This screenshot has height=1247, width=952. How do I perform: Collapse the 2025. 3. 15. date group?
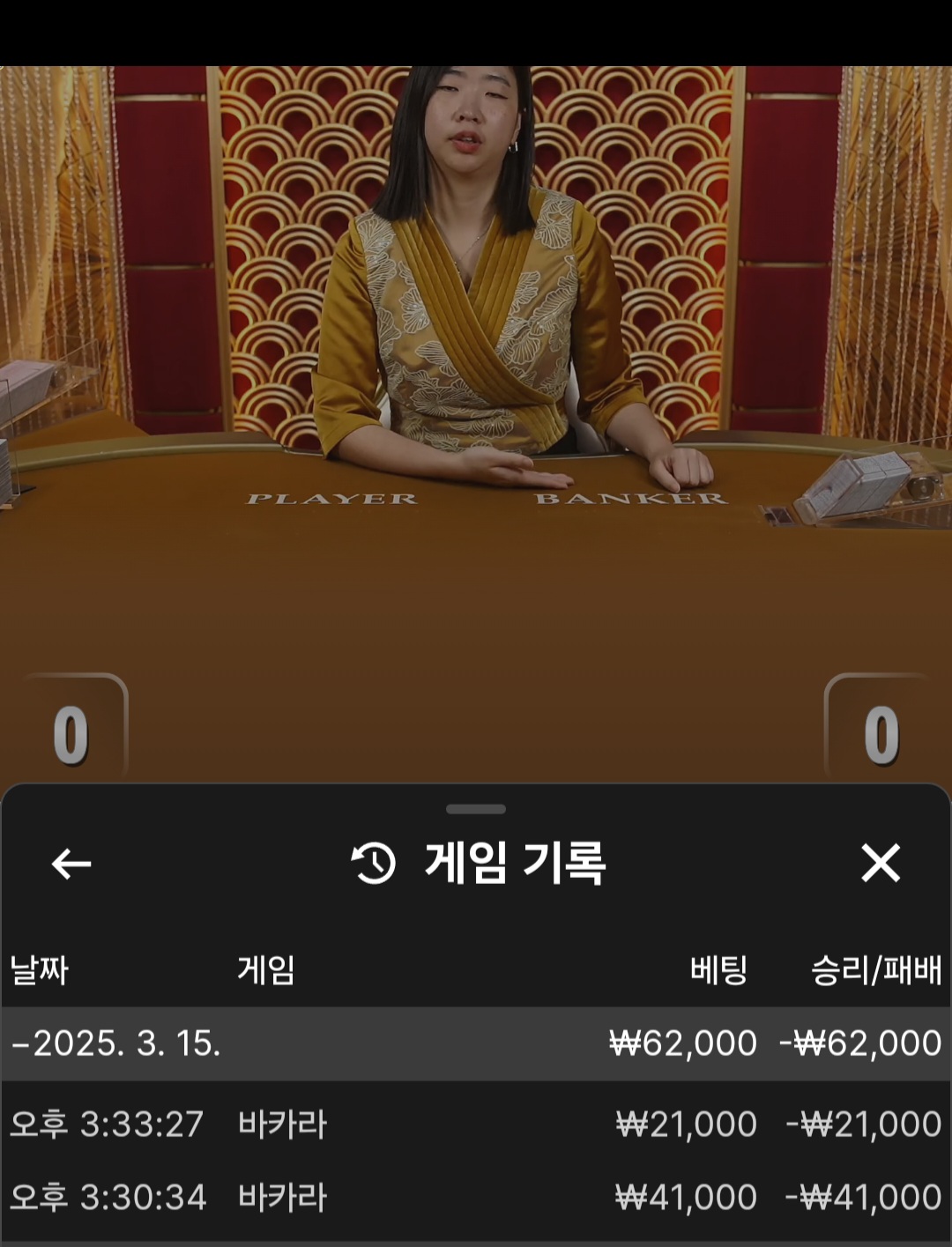tap(115, 1043)
